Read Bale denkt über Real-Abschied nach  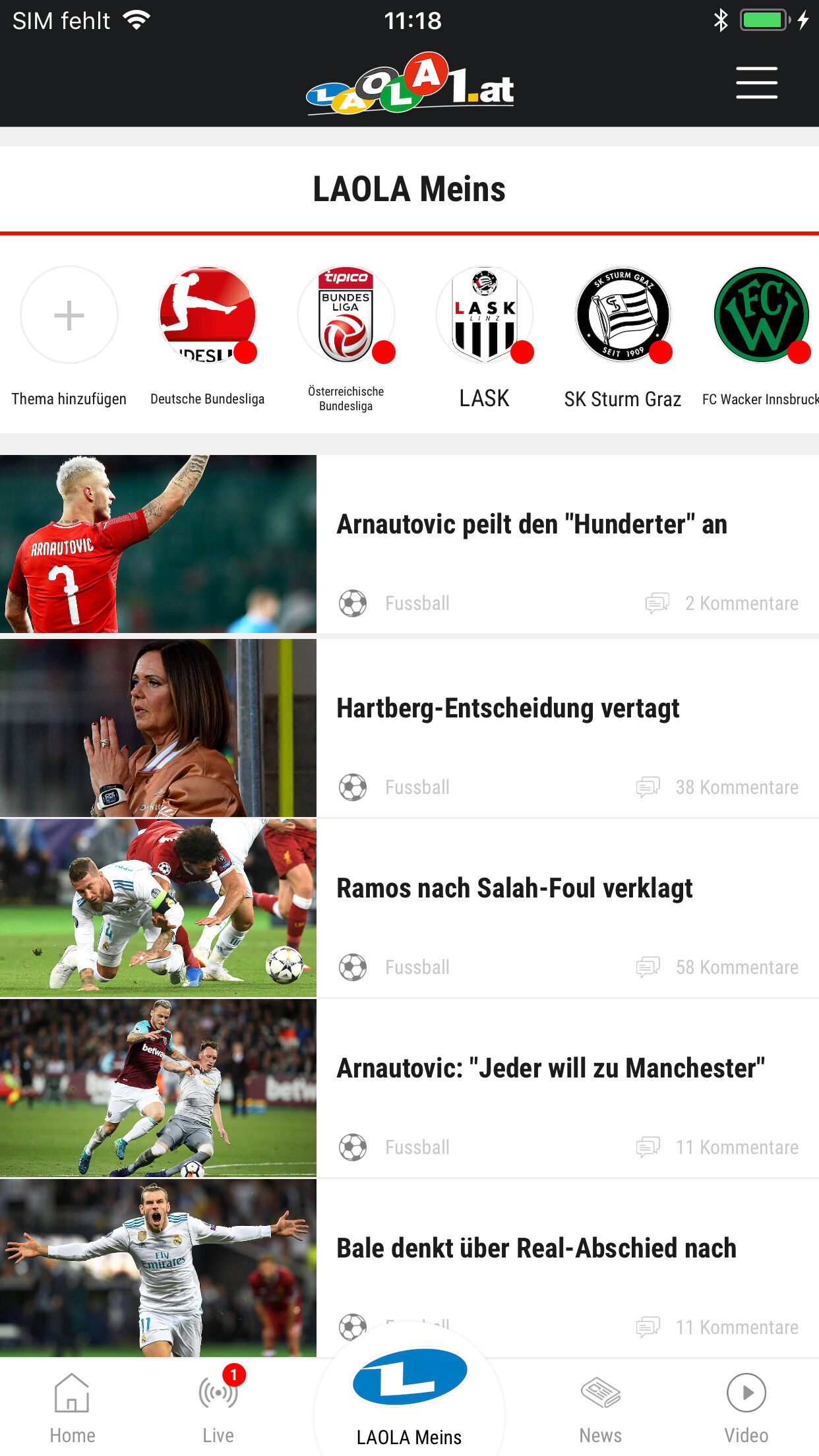[x=536, y=1249]
